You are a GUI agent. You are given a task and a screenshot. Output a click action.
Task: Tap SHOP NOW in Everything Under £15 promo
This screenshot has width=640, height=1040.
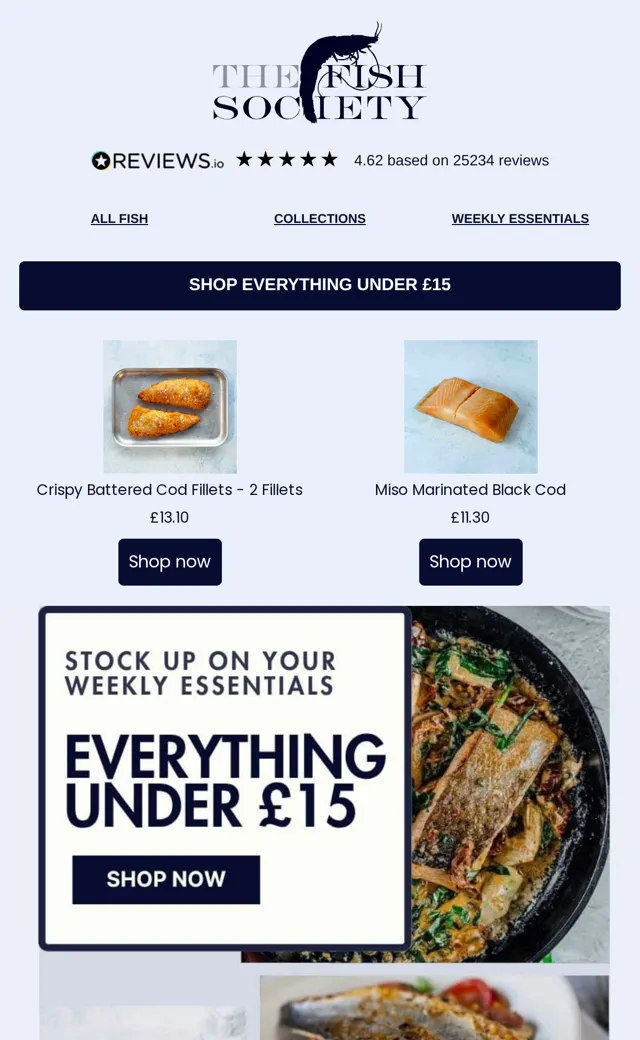166,879
